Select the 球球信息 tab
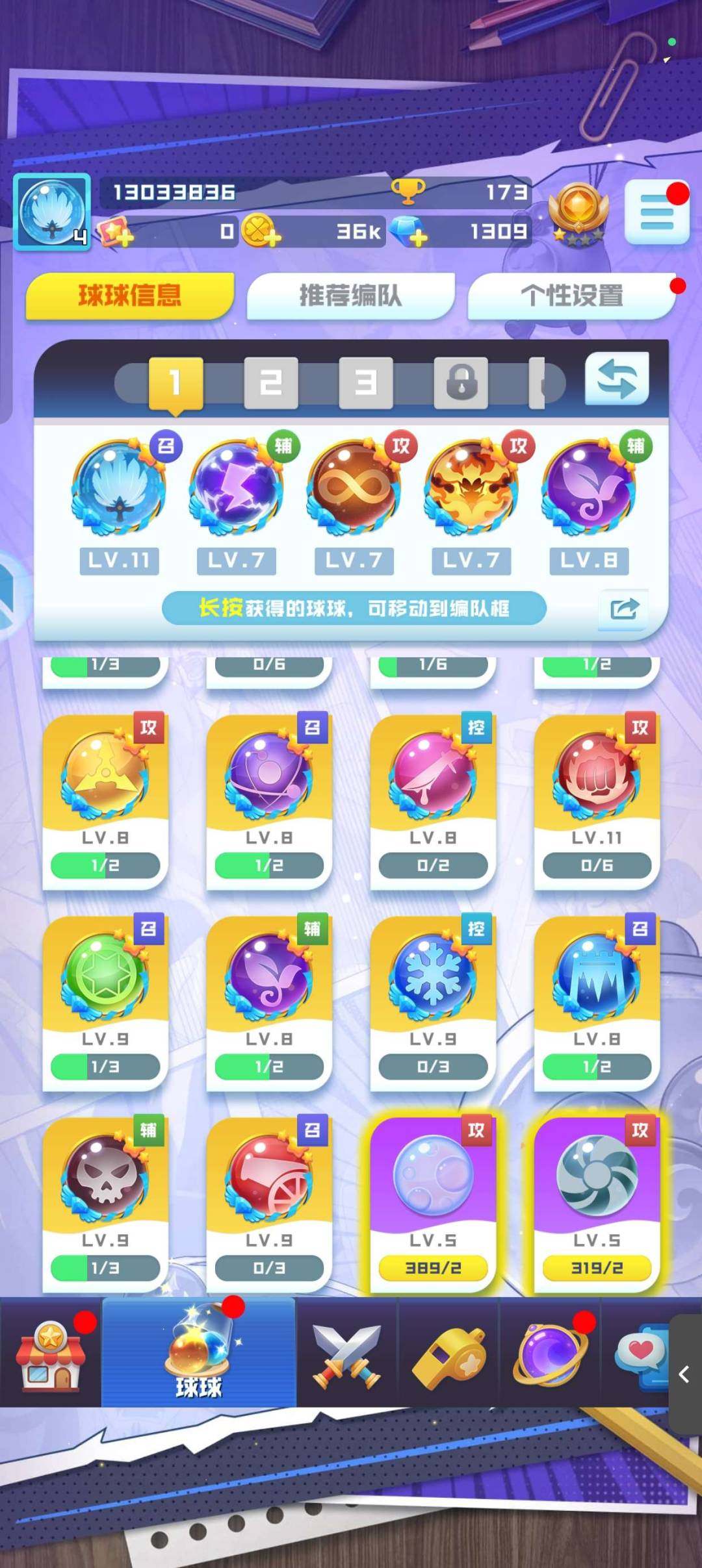The height and width of the screenshot is (1568, 702). tap(129, 296)
